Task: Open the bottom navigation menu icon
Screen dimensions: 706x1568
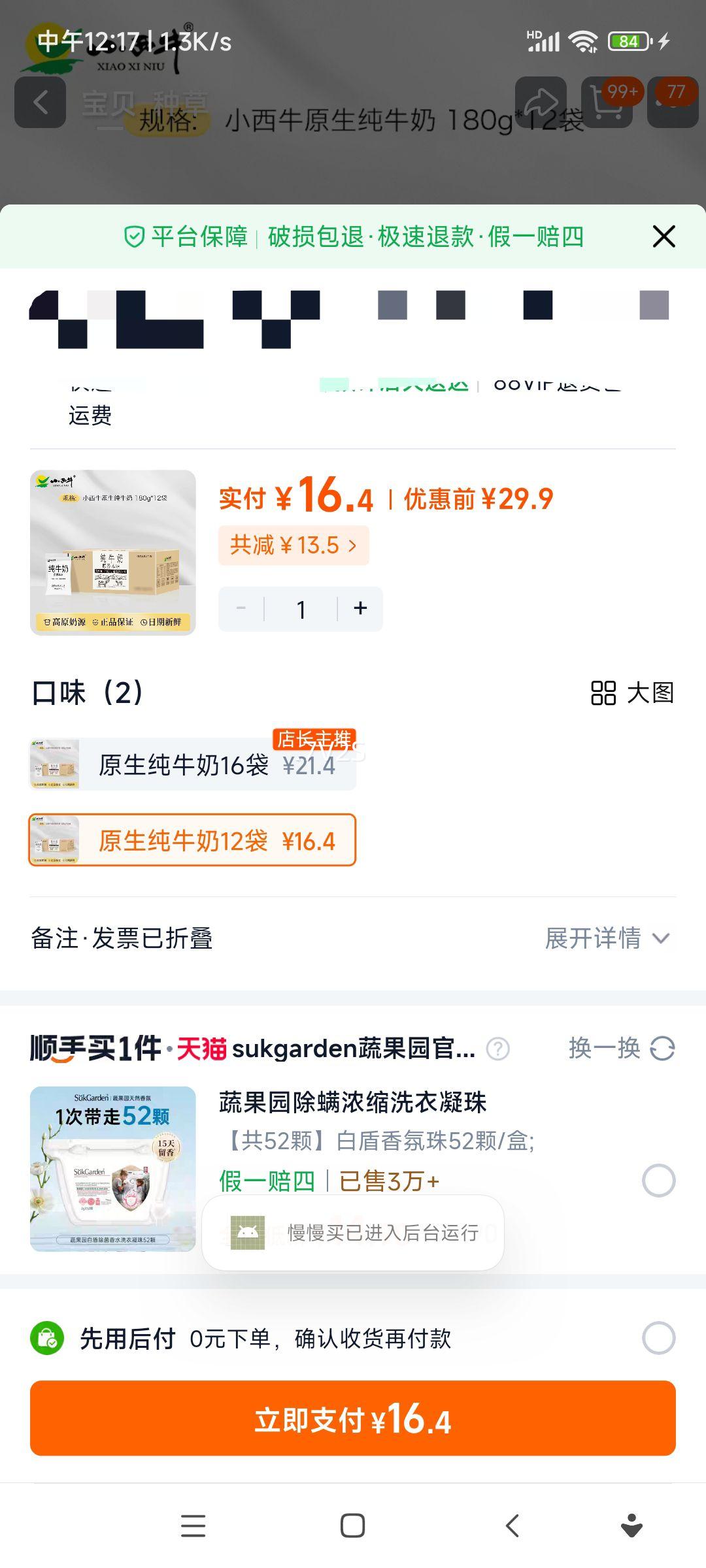Action: click(192, 1526)
